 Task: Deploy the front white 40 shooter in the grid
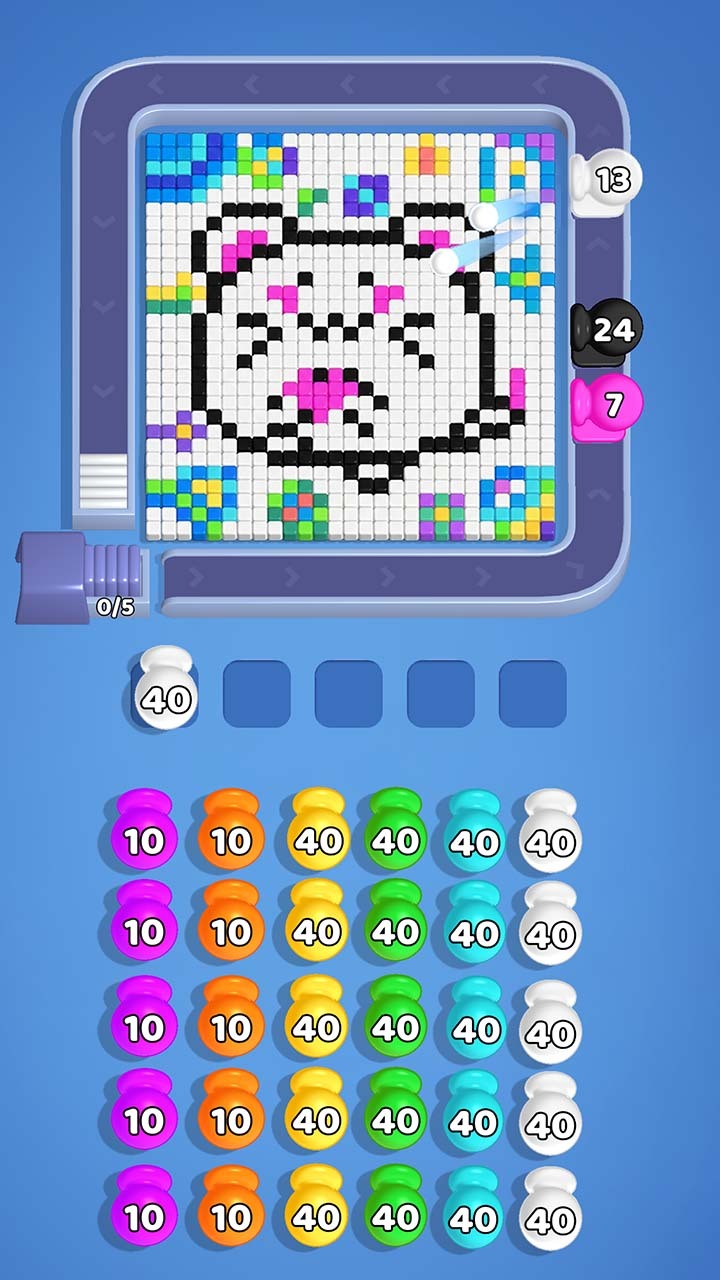pos(550,832)
